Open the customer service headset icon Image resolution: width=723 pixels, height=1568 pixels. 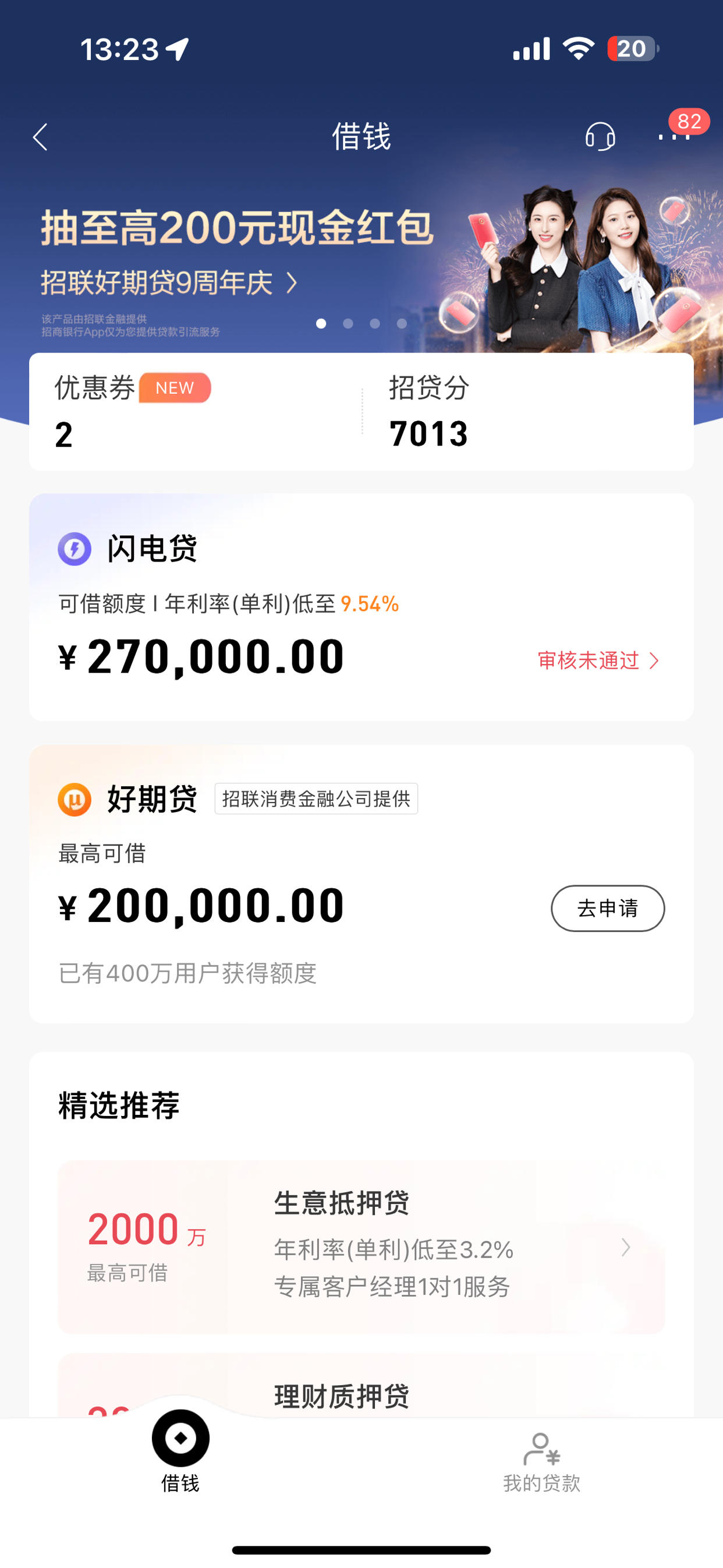pos(600,136)
